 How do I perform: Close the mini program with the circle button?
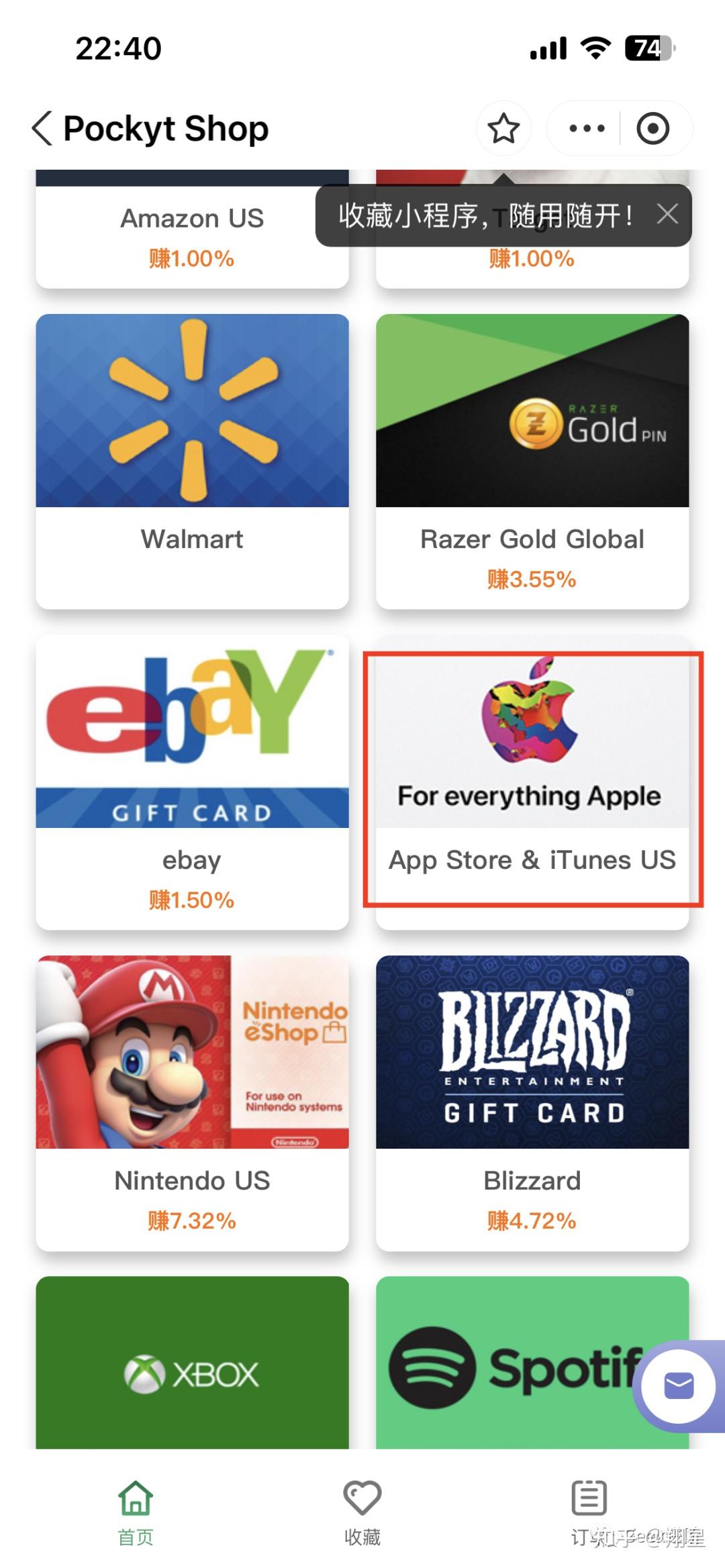[652, 128]
